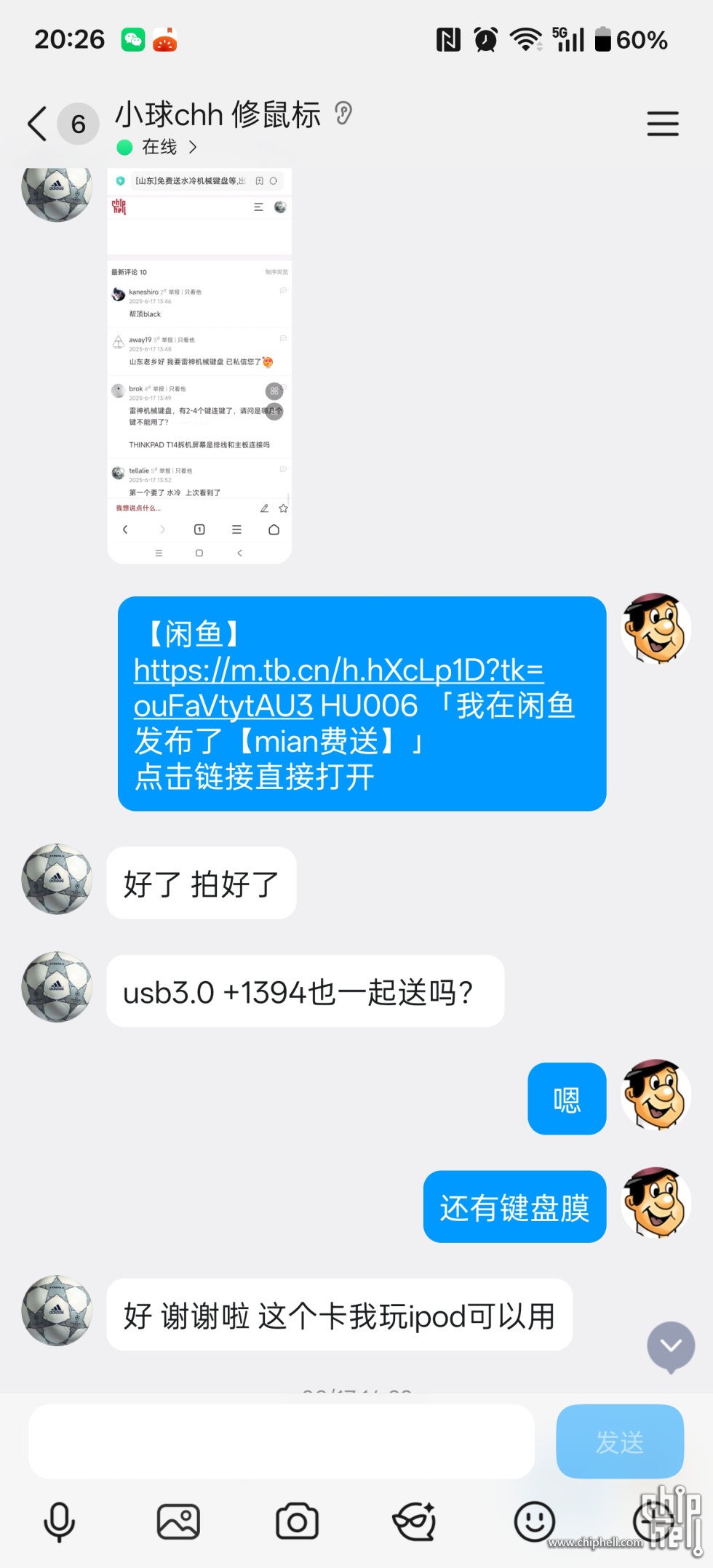
Task: Open the photo gallery icon
Action: click(x=178, y=1520)
